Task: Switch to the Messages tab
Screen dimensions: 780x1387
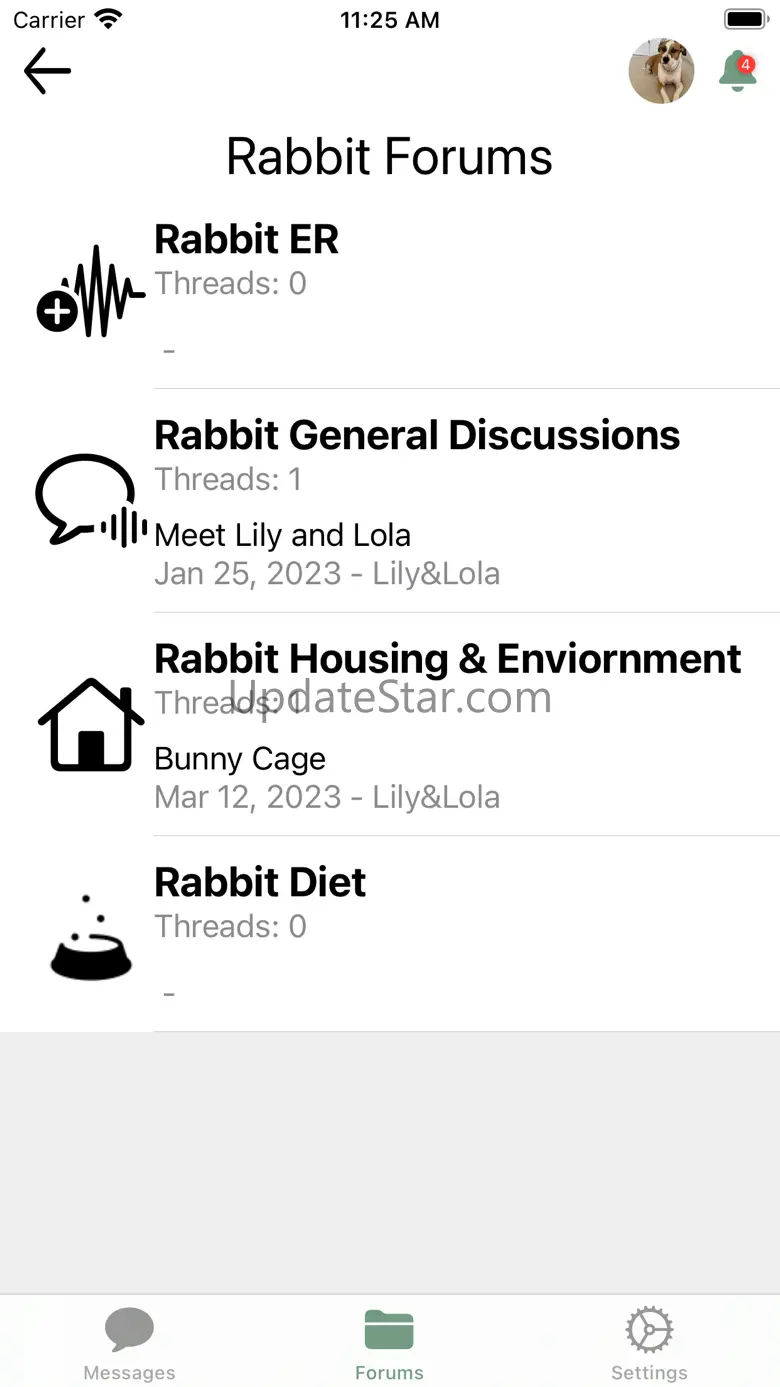Action: [x=129, y=1344]
